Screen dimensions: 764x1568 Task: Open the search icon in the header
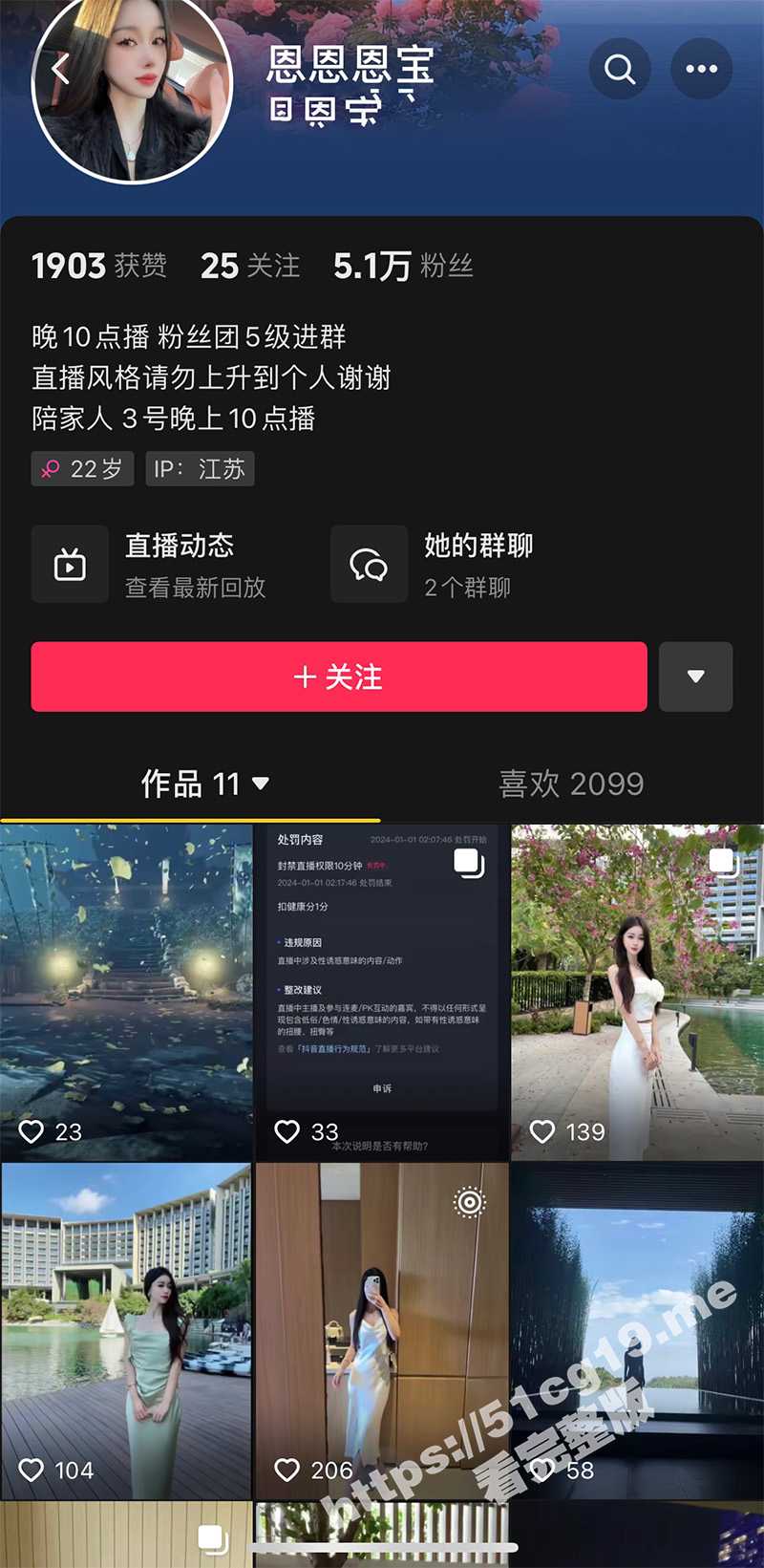click(x=620, y=69)
